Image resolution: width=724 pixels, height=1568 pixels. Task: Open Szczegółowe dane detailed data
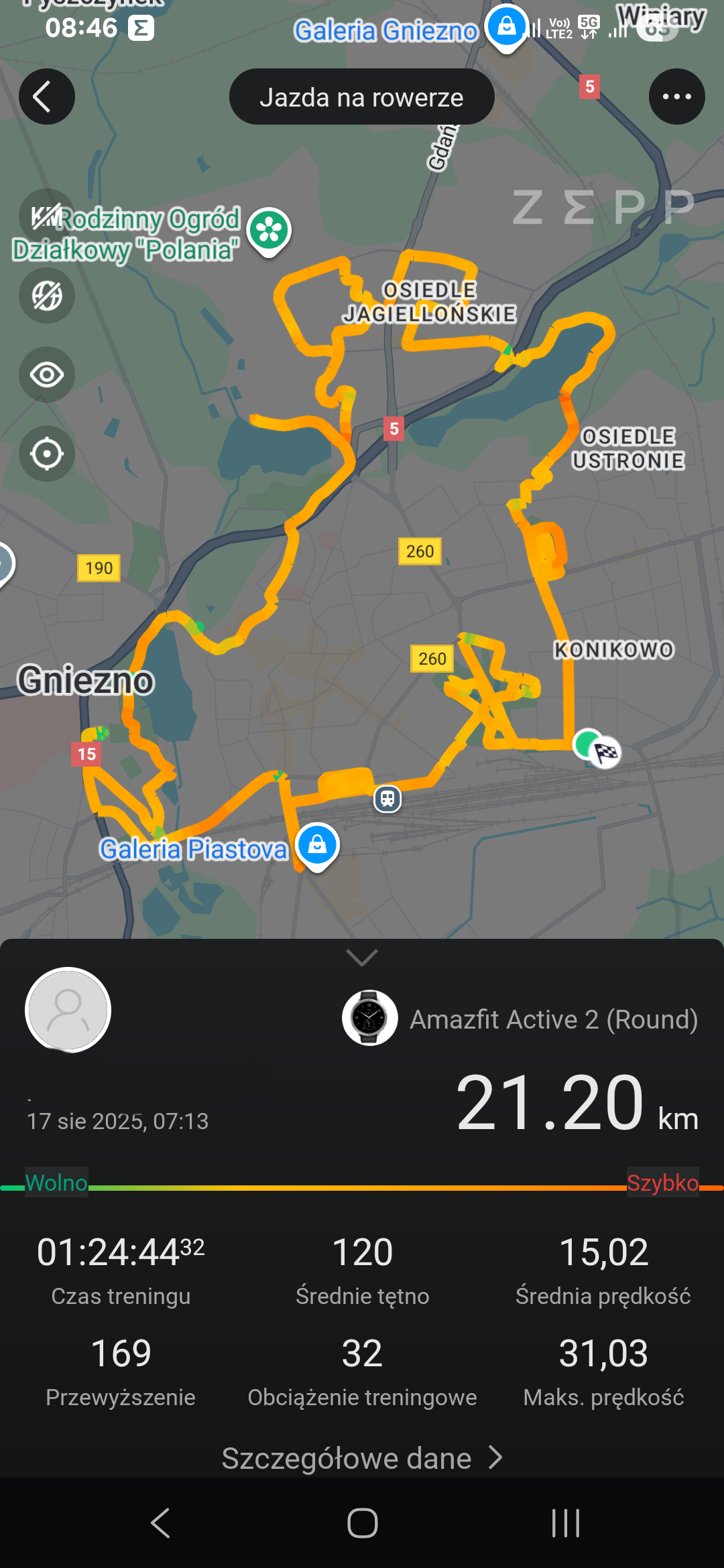(x=362, y=1458)
